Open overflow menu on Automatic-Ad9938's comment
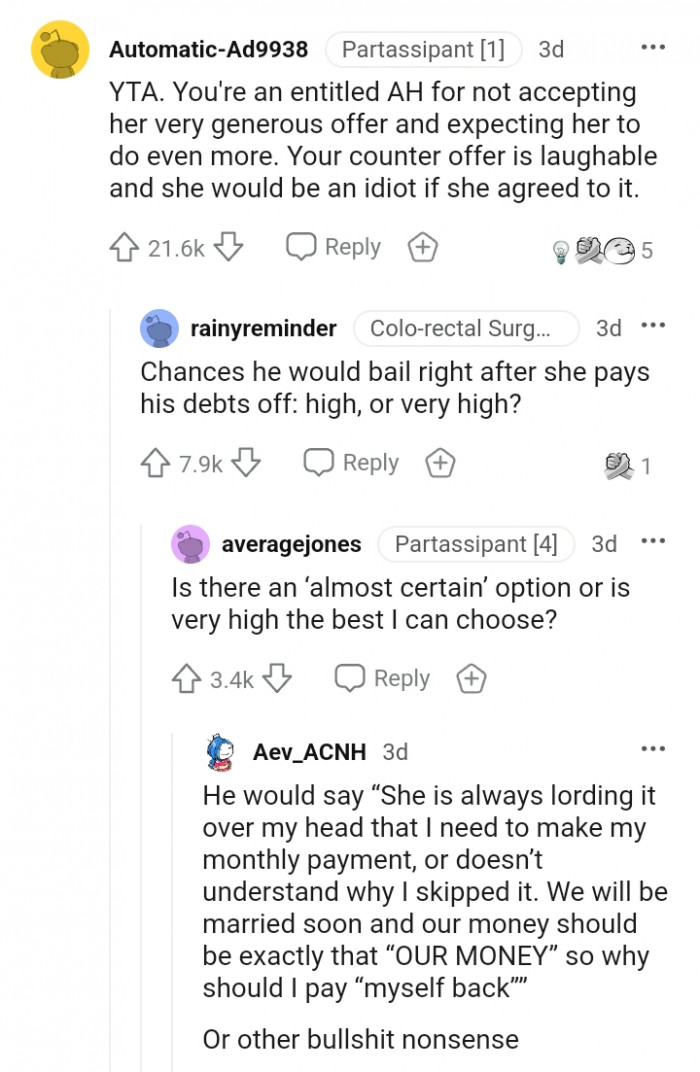 click(x=652, y=48)
